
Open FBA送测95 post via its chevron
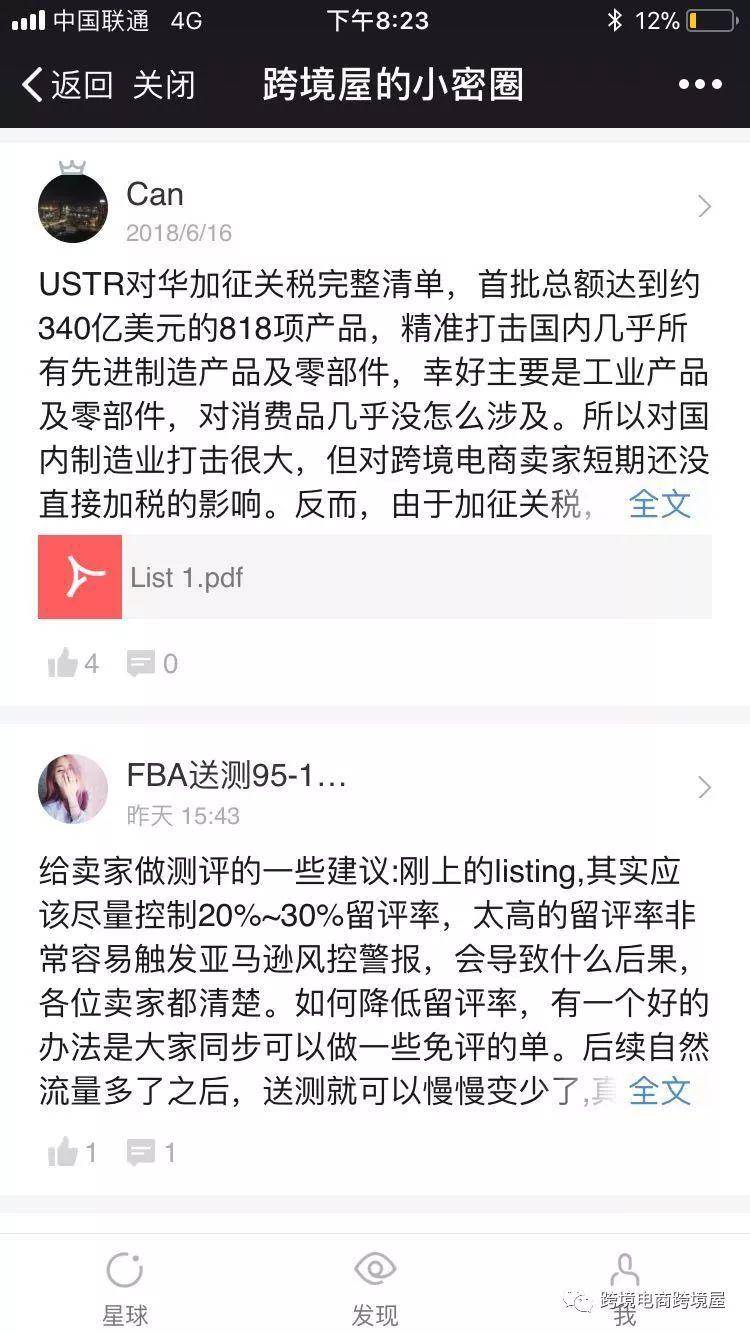704,788
